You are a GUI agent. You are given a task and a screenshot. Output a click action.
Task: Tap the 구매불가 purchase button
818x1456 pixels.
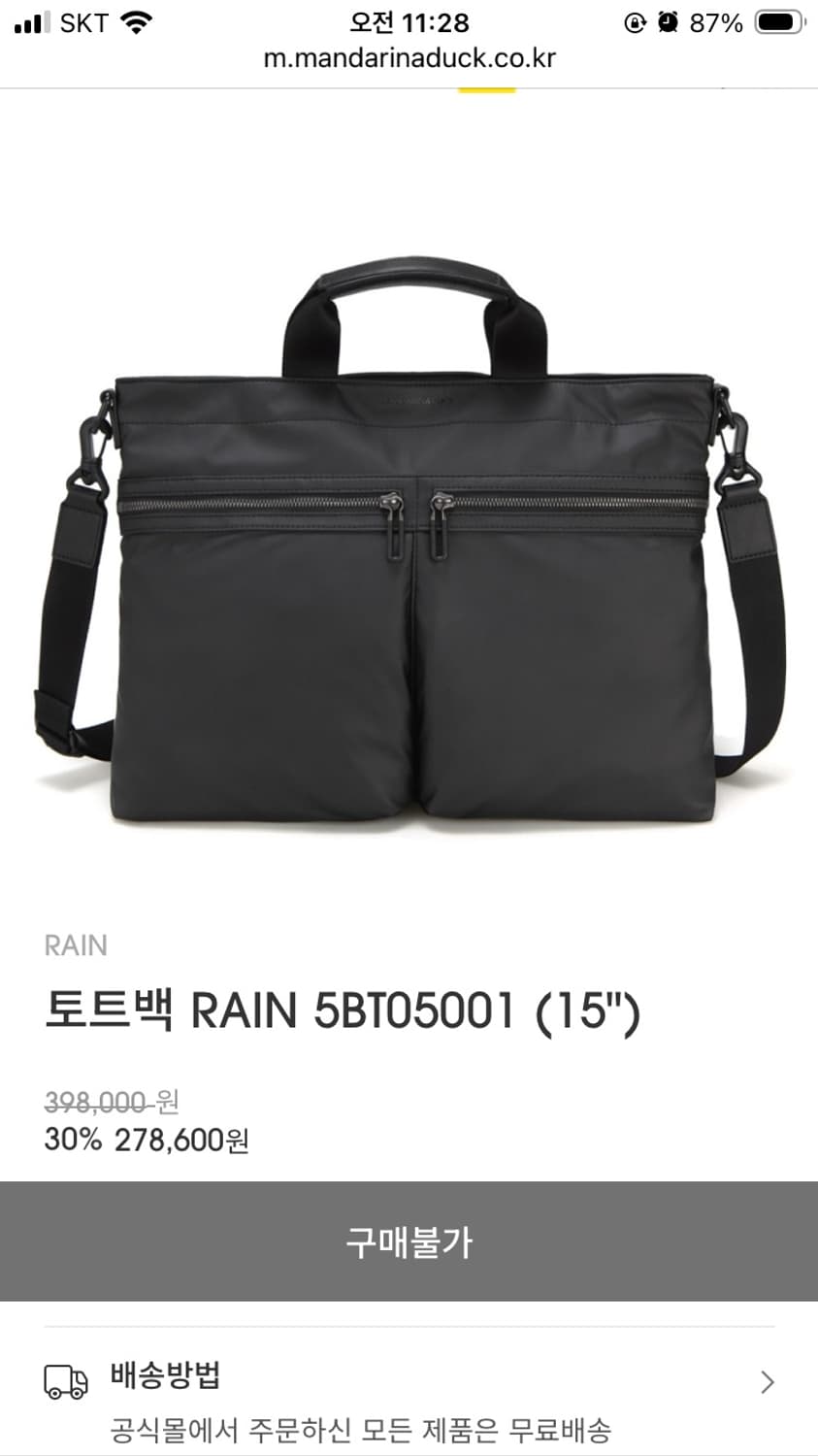[x=409, y=1241]
